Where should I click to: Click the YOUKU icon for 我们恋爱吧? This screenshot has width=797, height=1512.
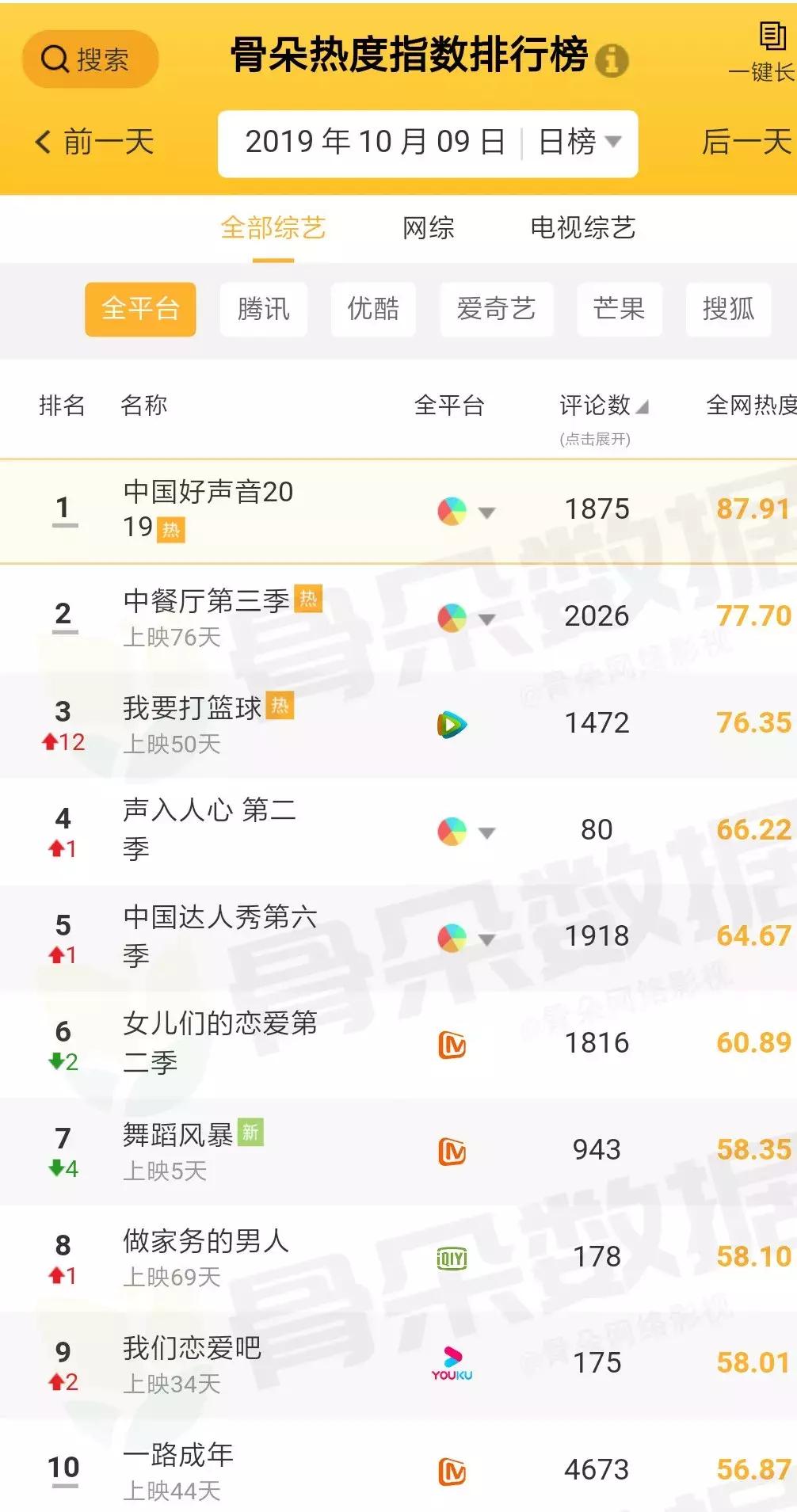[x=452, y=1359]
